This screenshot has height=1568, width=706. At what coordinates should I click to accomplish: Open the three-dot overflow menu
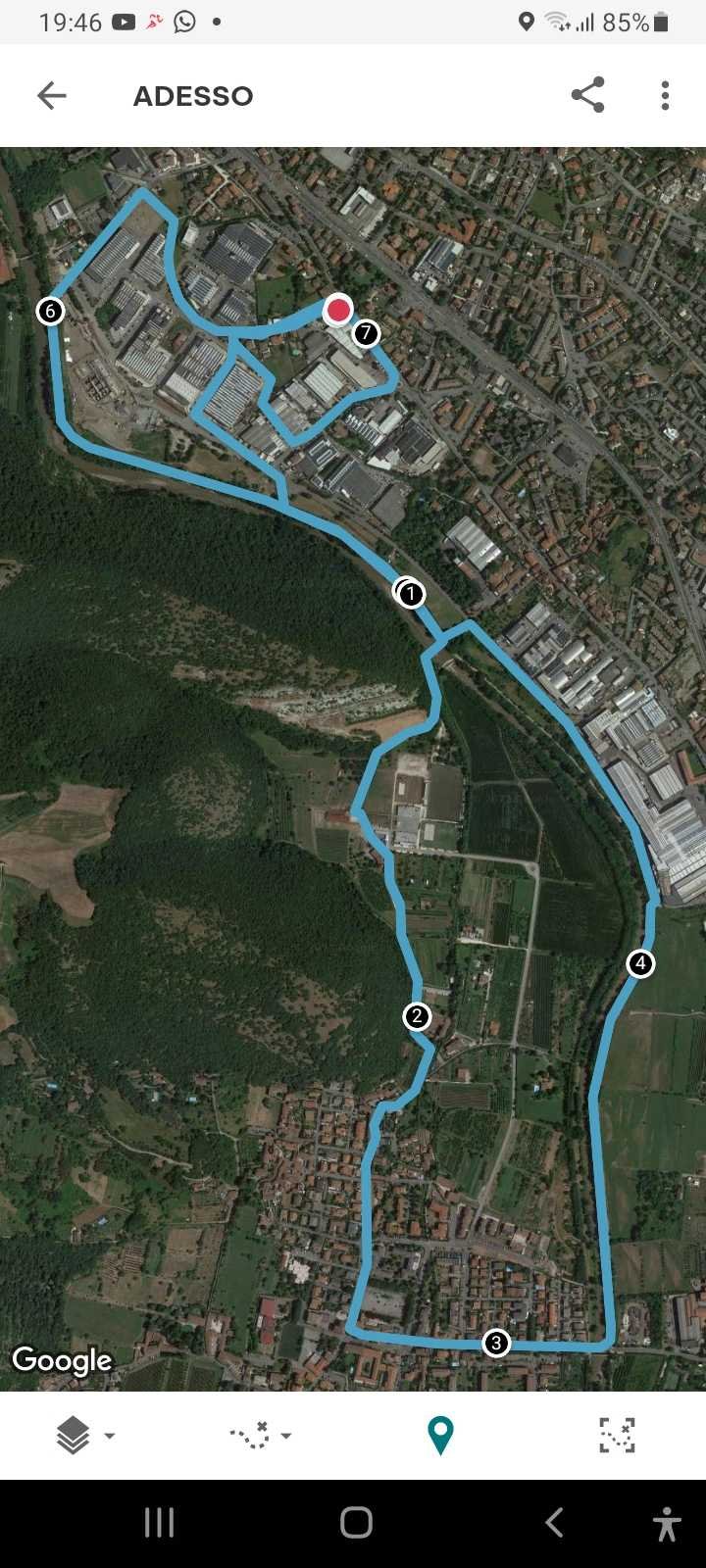coord(665,95)
